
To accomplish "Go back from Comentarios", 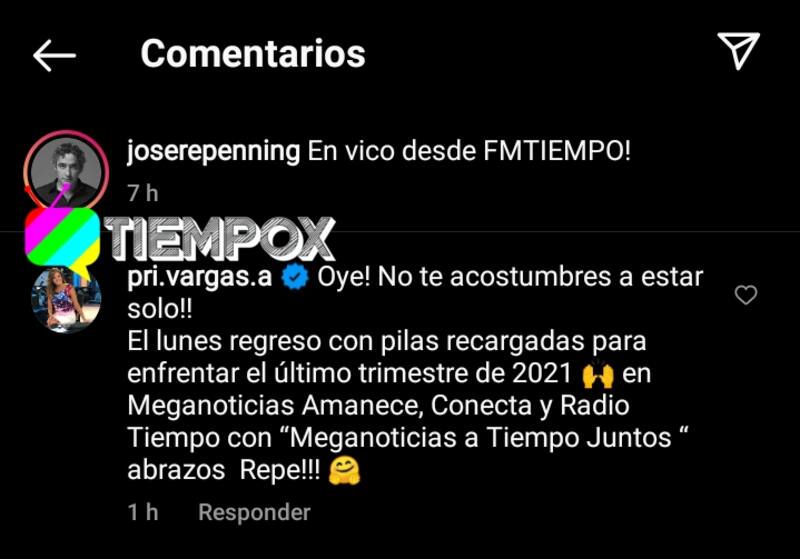I will pyautogui.click(x=54, y=55).
